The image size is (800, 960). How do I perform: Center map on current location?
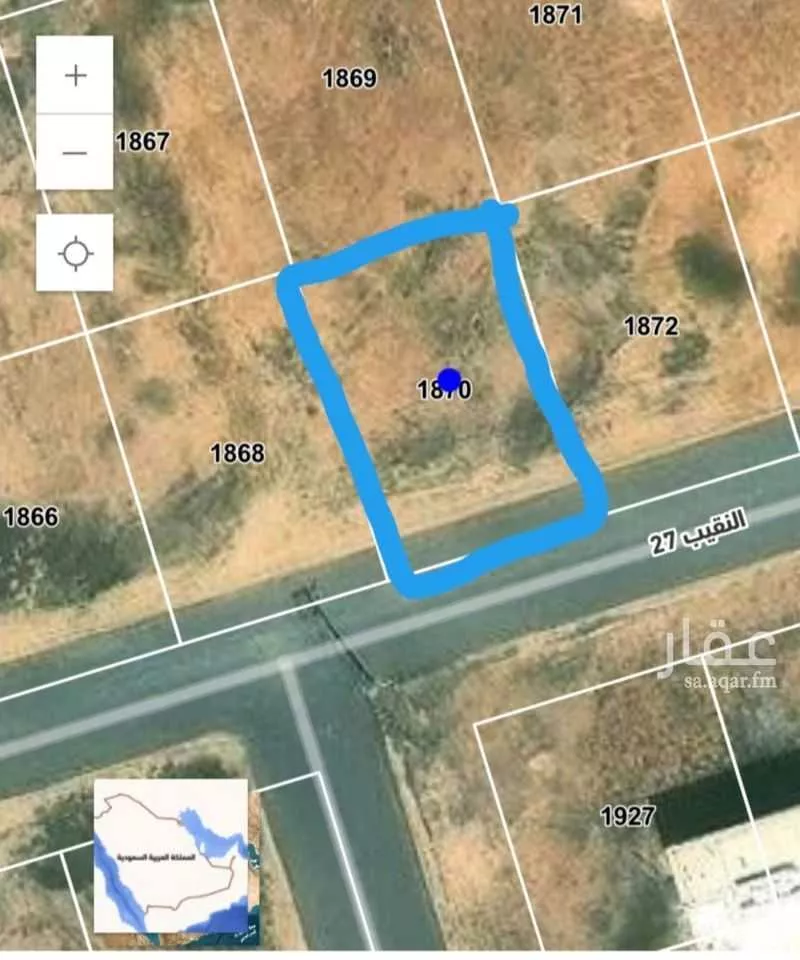[x=75, y=253]
